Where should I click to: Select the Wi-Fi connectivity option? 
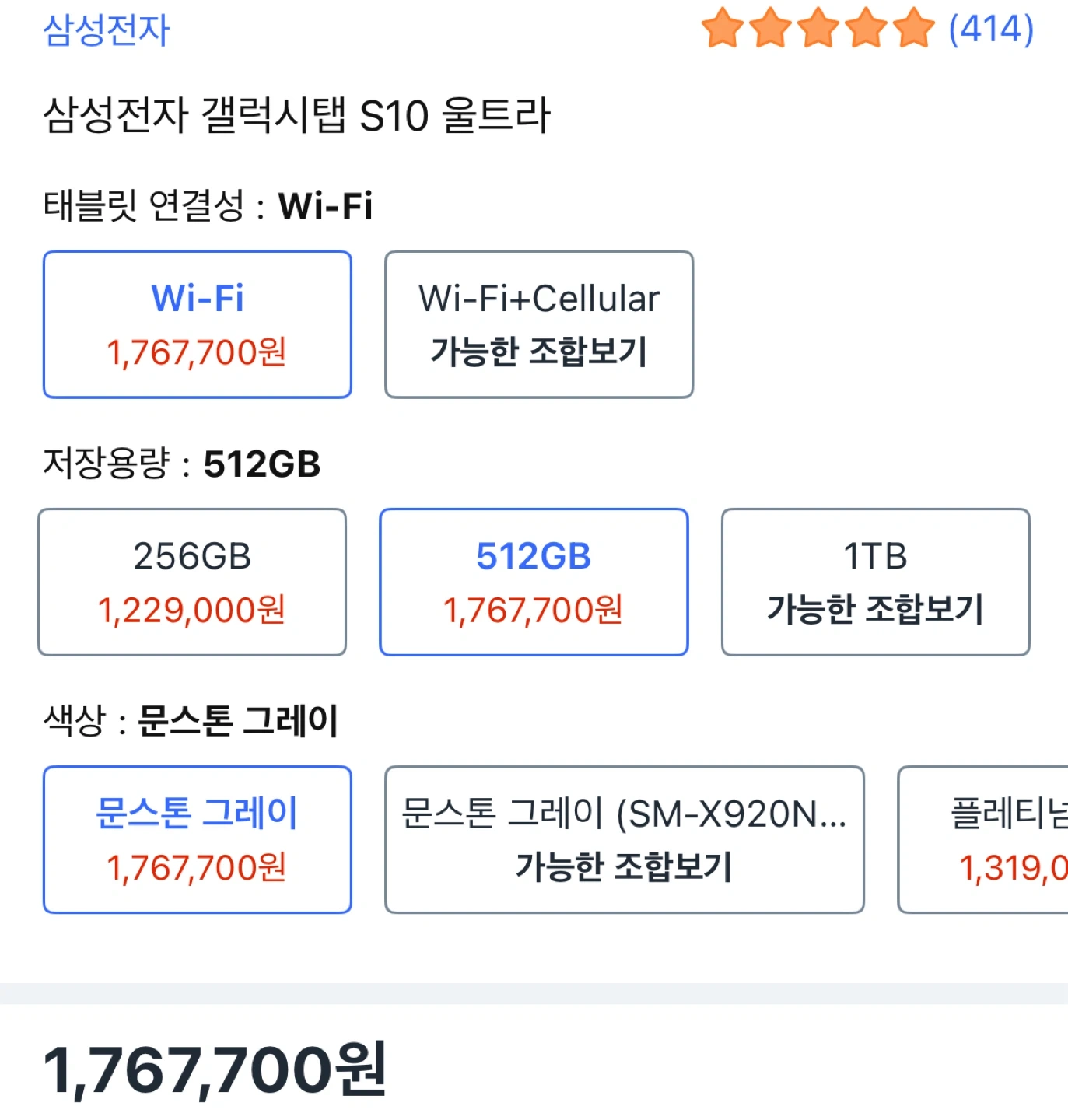[198, 324]
